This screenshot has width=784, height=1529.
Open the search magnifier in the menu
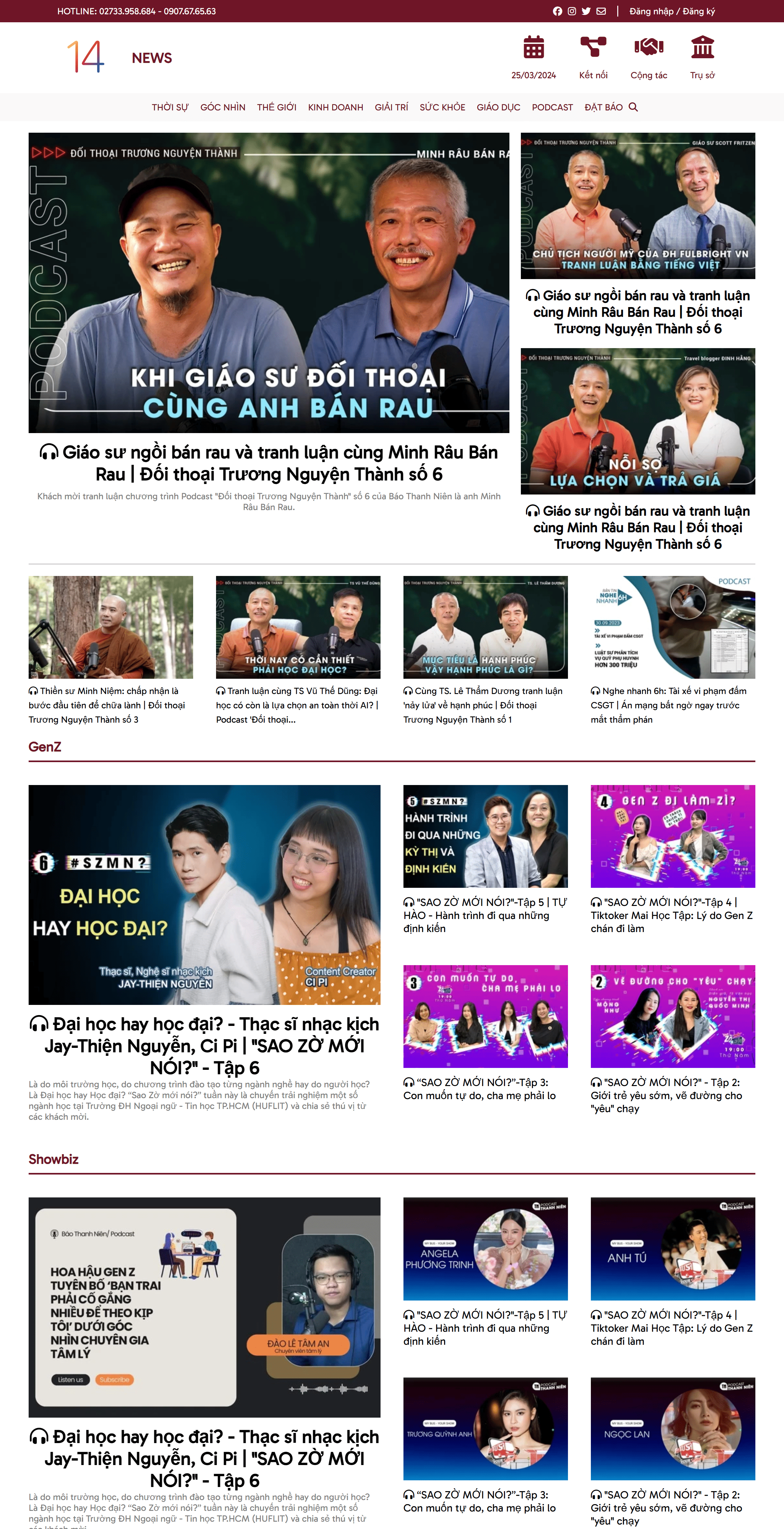(x=633, y=107)
